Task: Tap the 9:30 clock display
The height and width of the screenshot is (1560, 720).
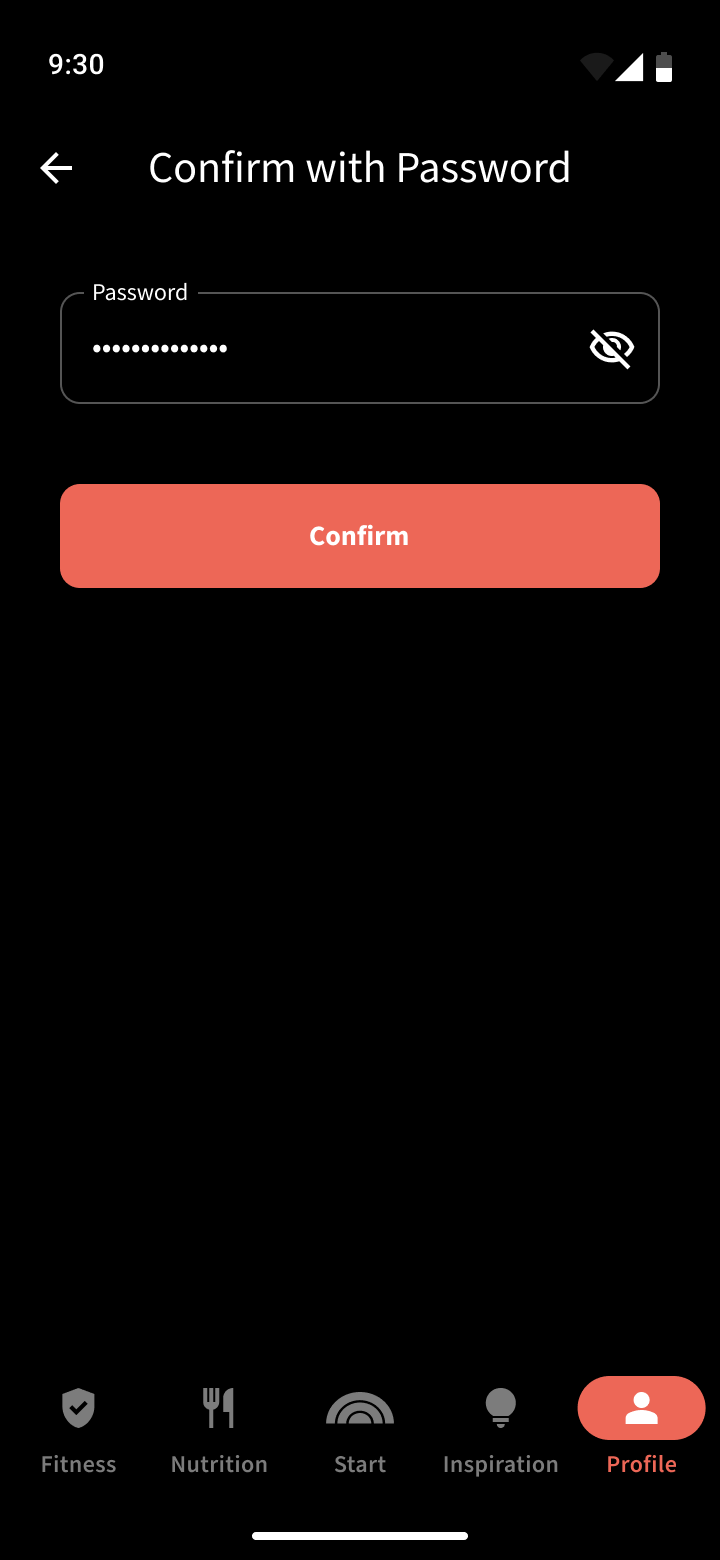Action: [x=76, y=64]
